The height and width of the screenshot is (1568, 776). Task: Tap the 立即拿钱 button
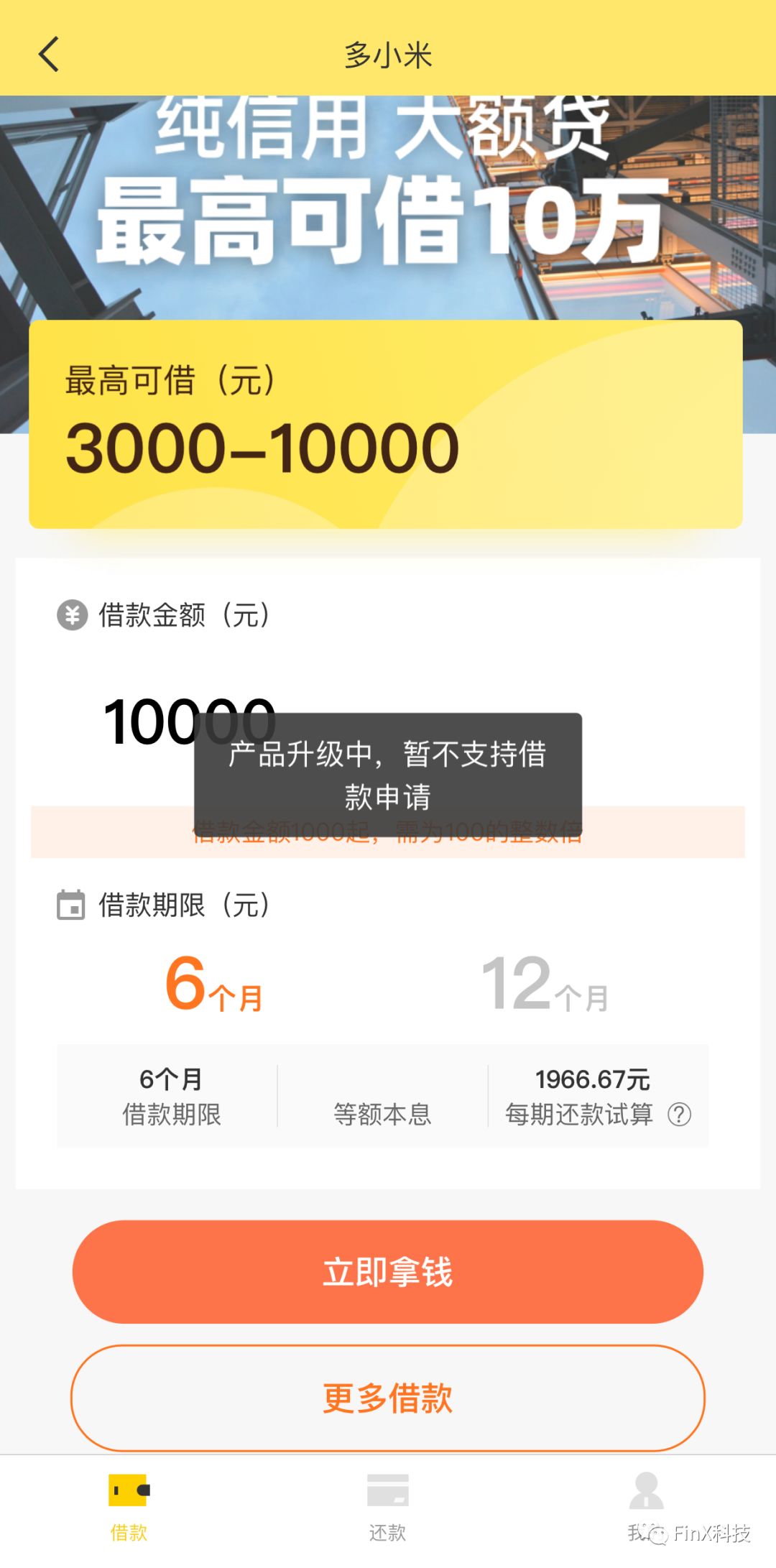point(388,1272)
